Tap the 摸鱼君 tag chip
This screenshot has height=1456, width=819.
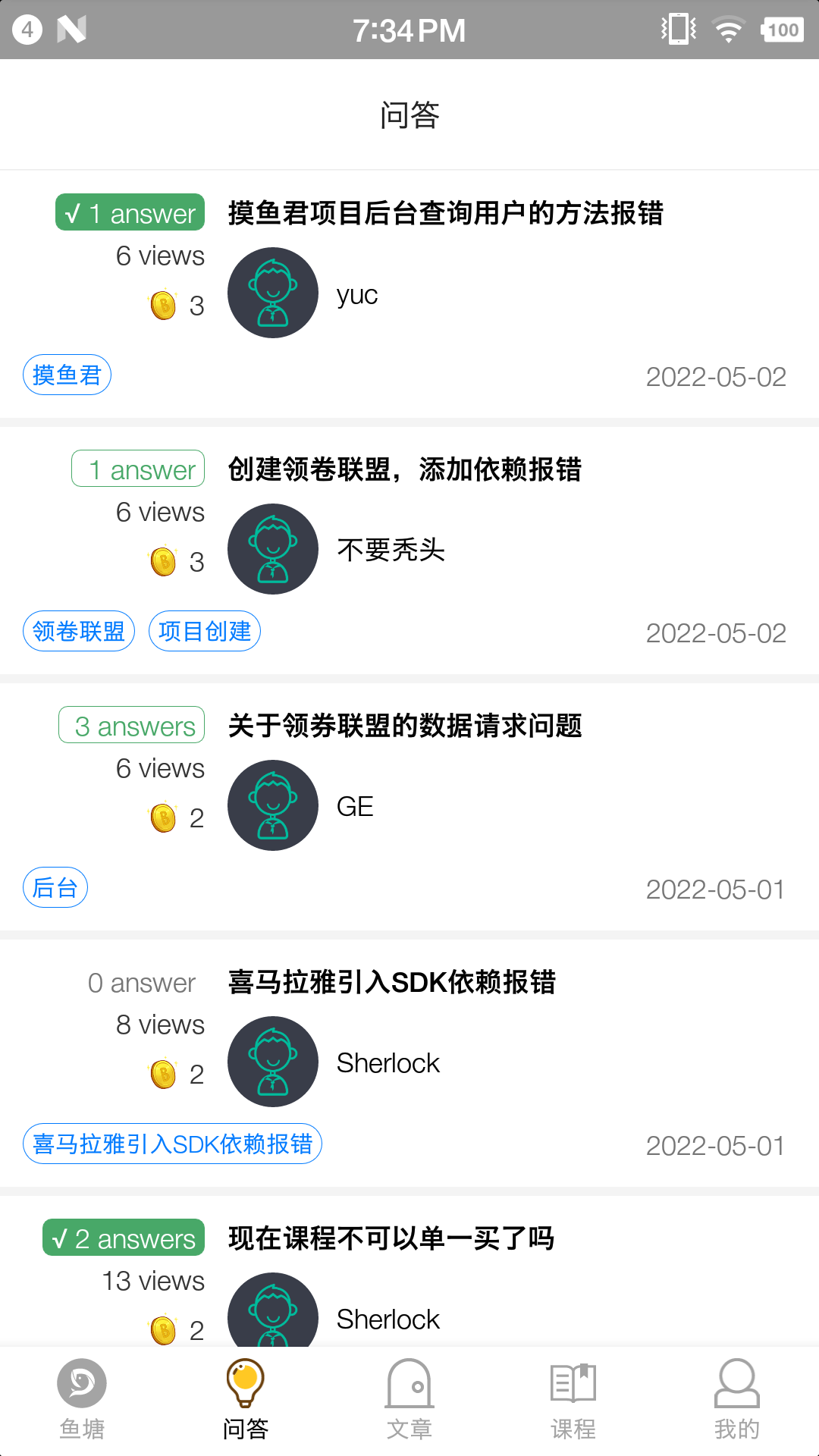[67, 375]
